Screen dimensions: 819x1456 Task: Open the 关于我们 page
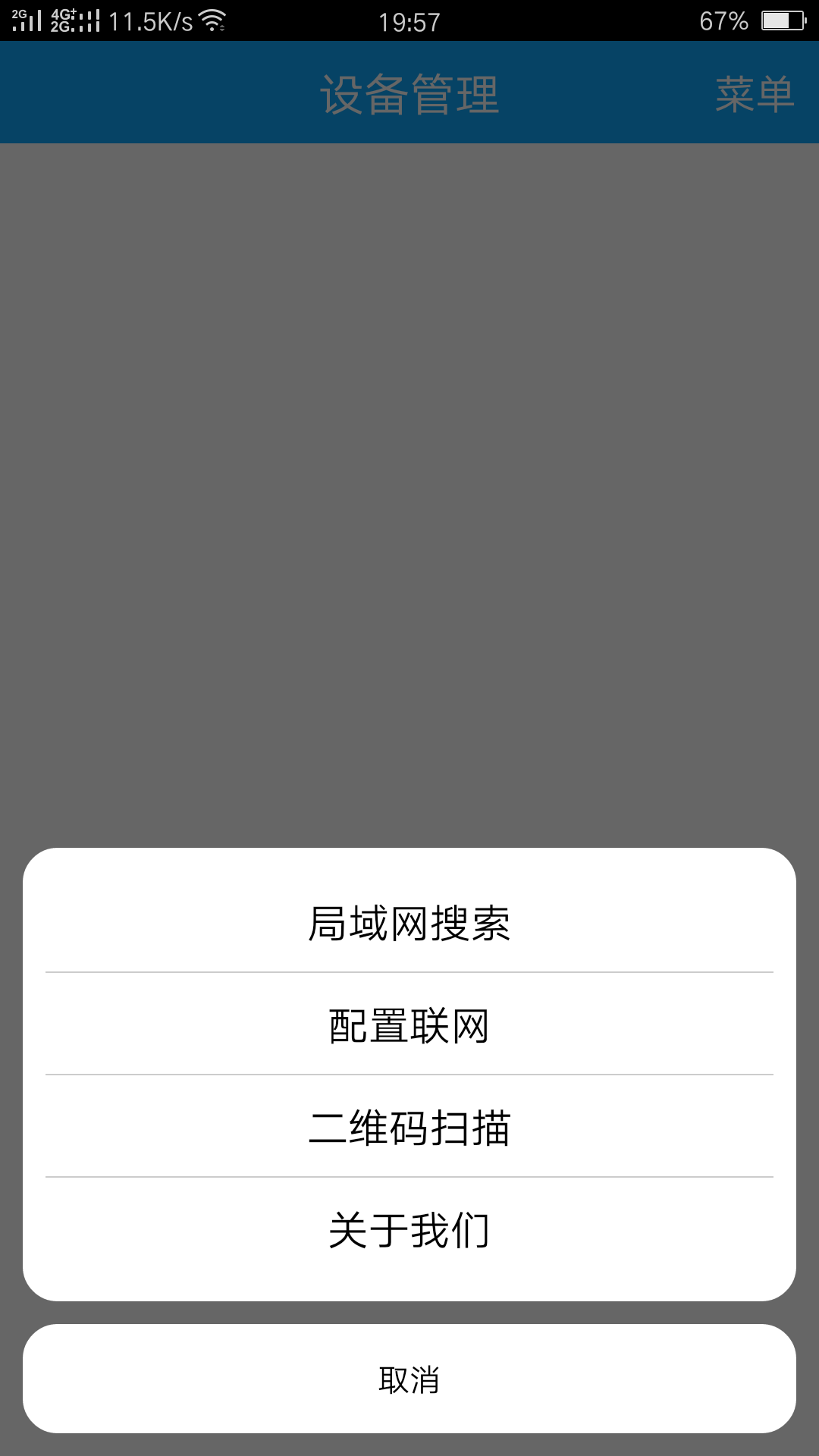pyautogui.click(x=409, y=1230)
